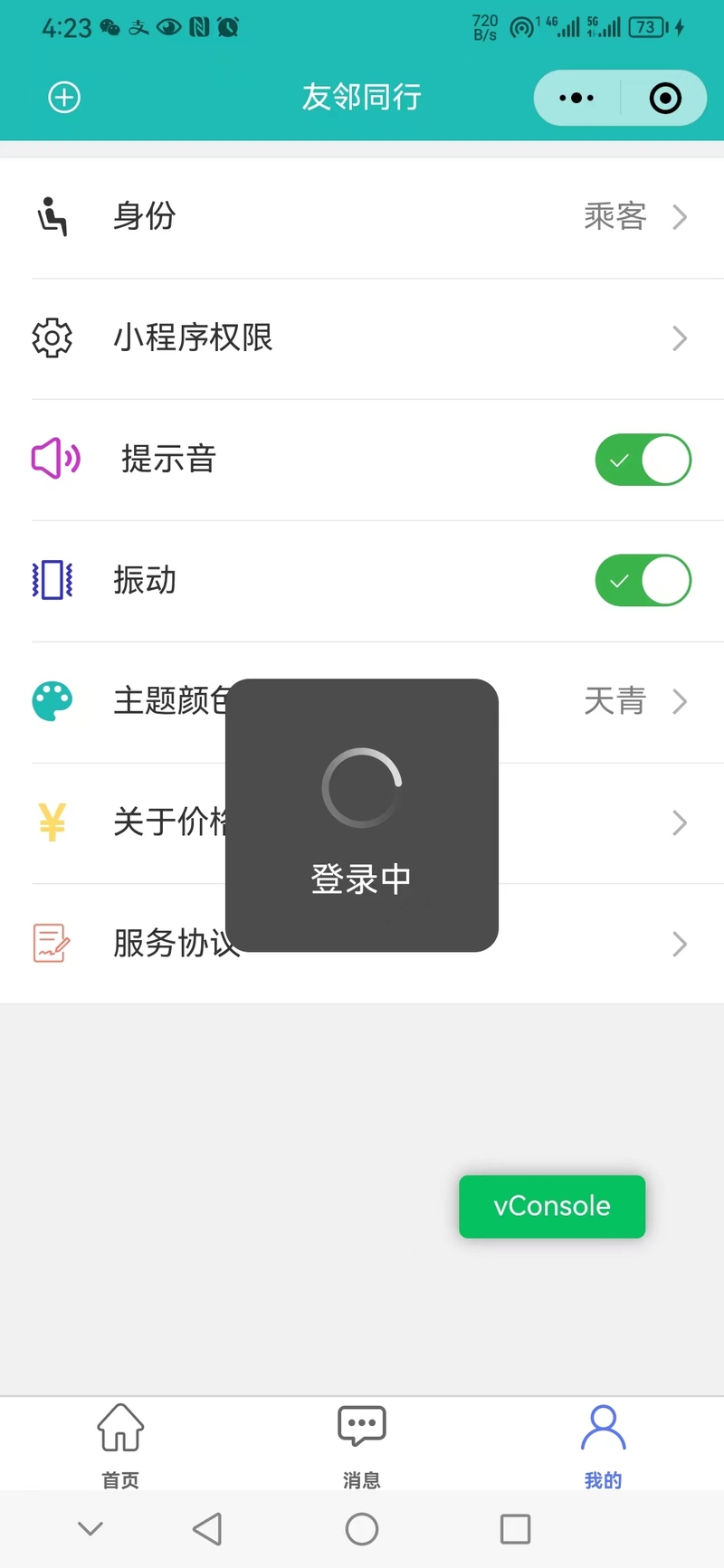Screen dimensions: 724x1568
Task: Open the mini program three-dot menu
Action: pyautogui.click(x=576, y=98)
